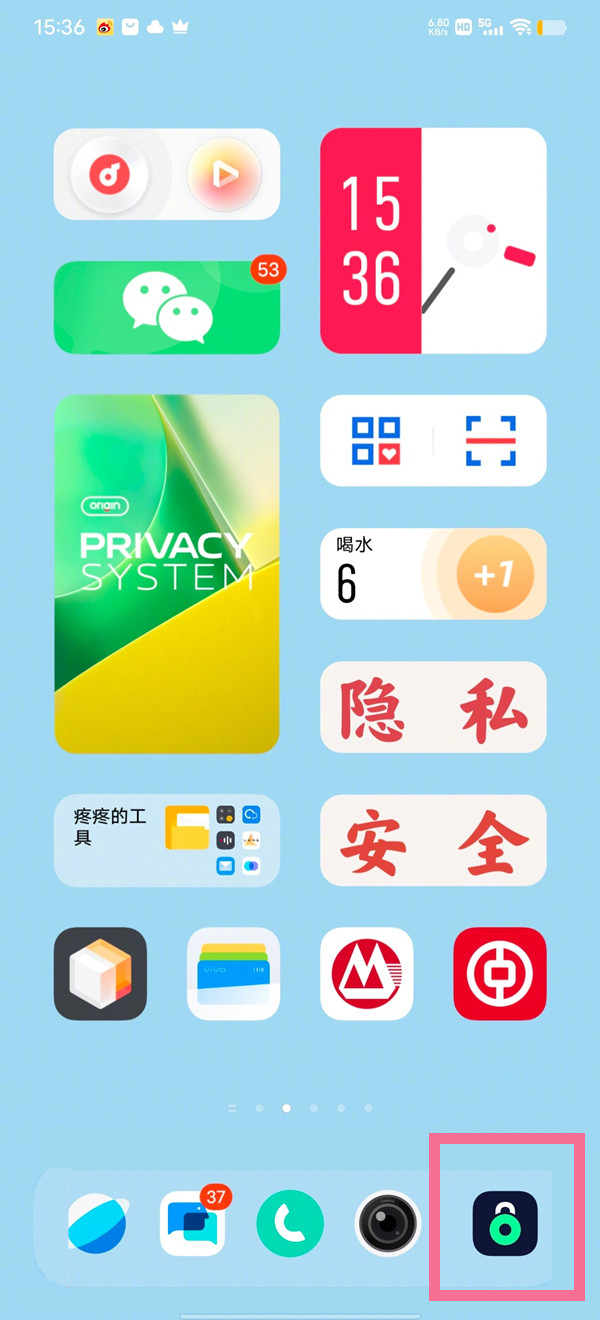This screenshot has height=1320, width=600.
Task: Open the video player widget button
Action: click(224, 176)
